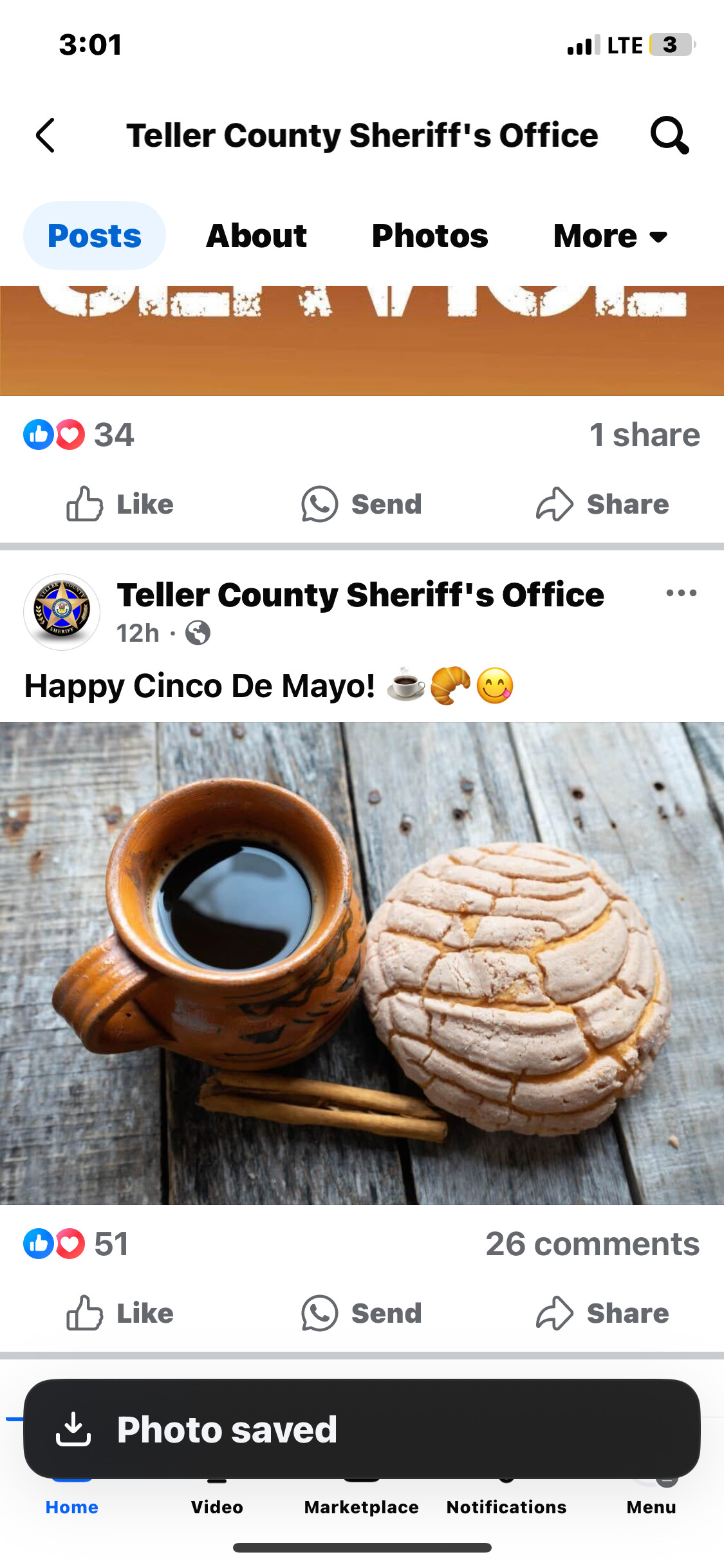The width and height of the screenshot is (724, 1568).
Task: Switch to the Photos tab
Action: 430,236
